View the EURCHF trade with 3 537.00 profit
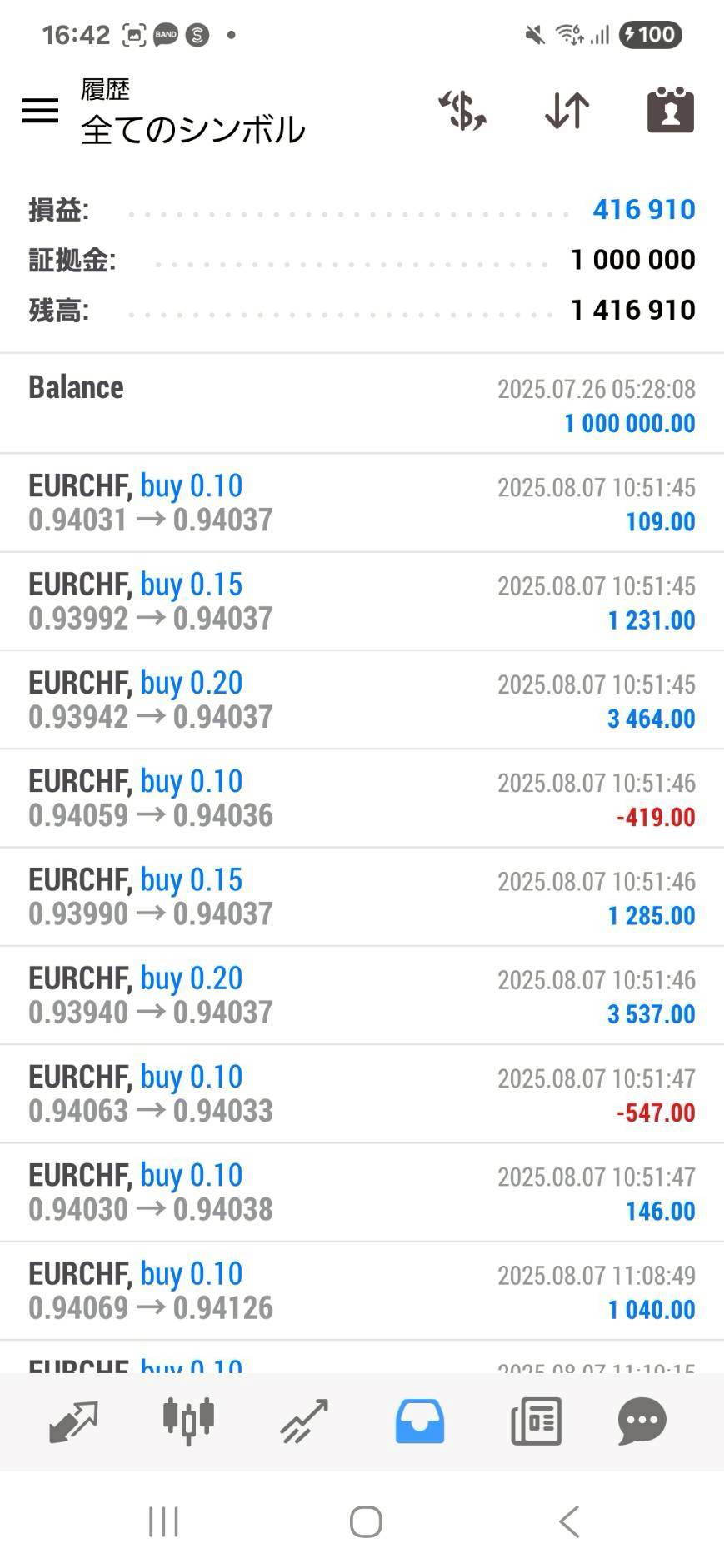Screen dimensions: 724x1568 [x=362, y=995]
